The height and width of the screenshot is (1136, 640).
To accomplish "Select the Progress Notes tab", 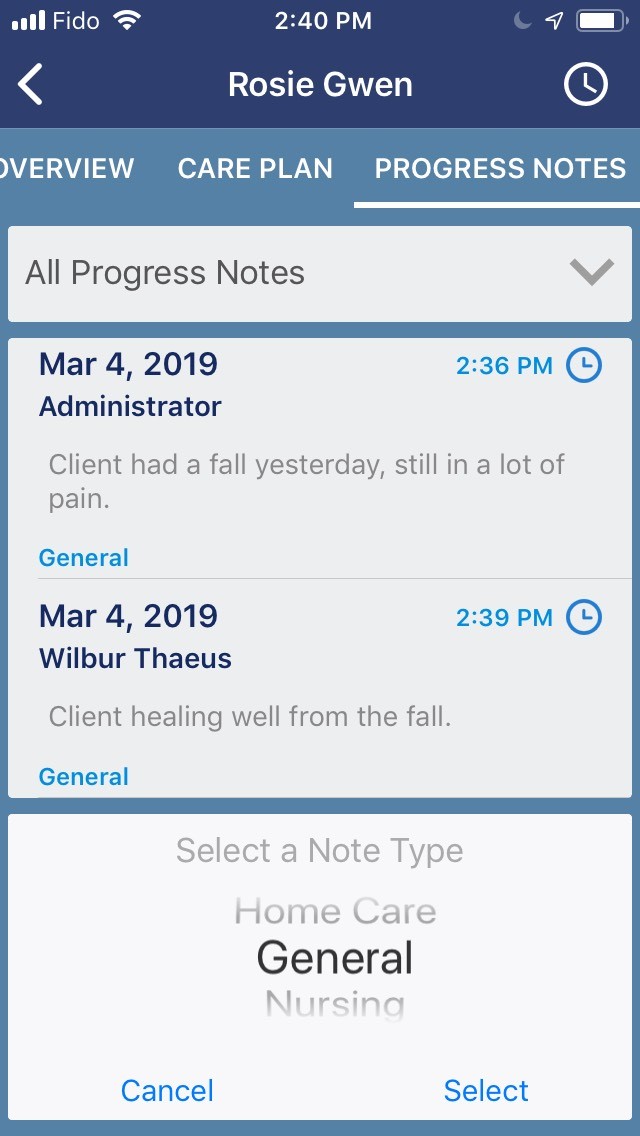I will point(500,168).
